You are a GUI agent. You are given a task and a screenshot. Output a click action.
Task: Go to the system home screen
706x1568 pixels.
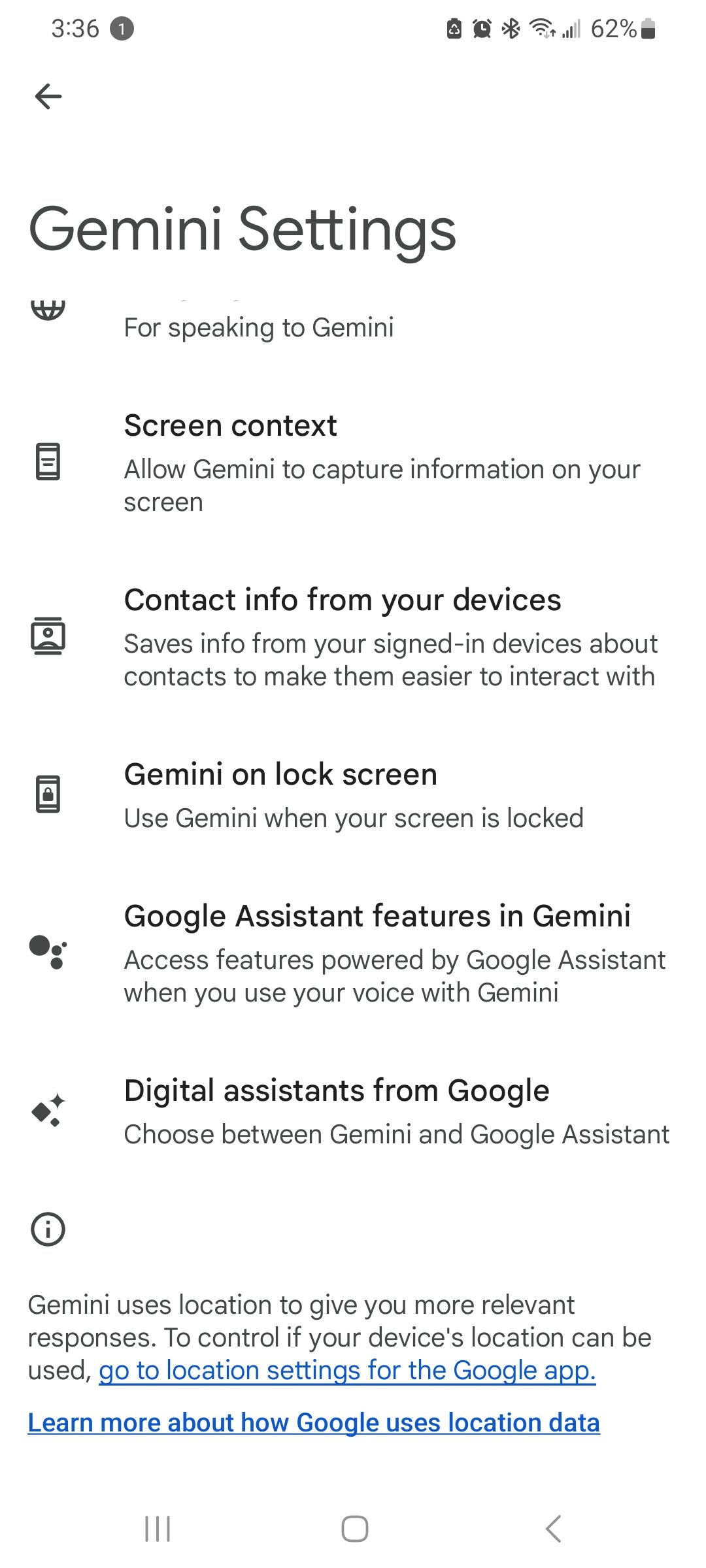(x=354, y=1529)
